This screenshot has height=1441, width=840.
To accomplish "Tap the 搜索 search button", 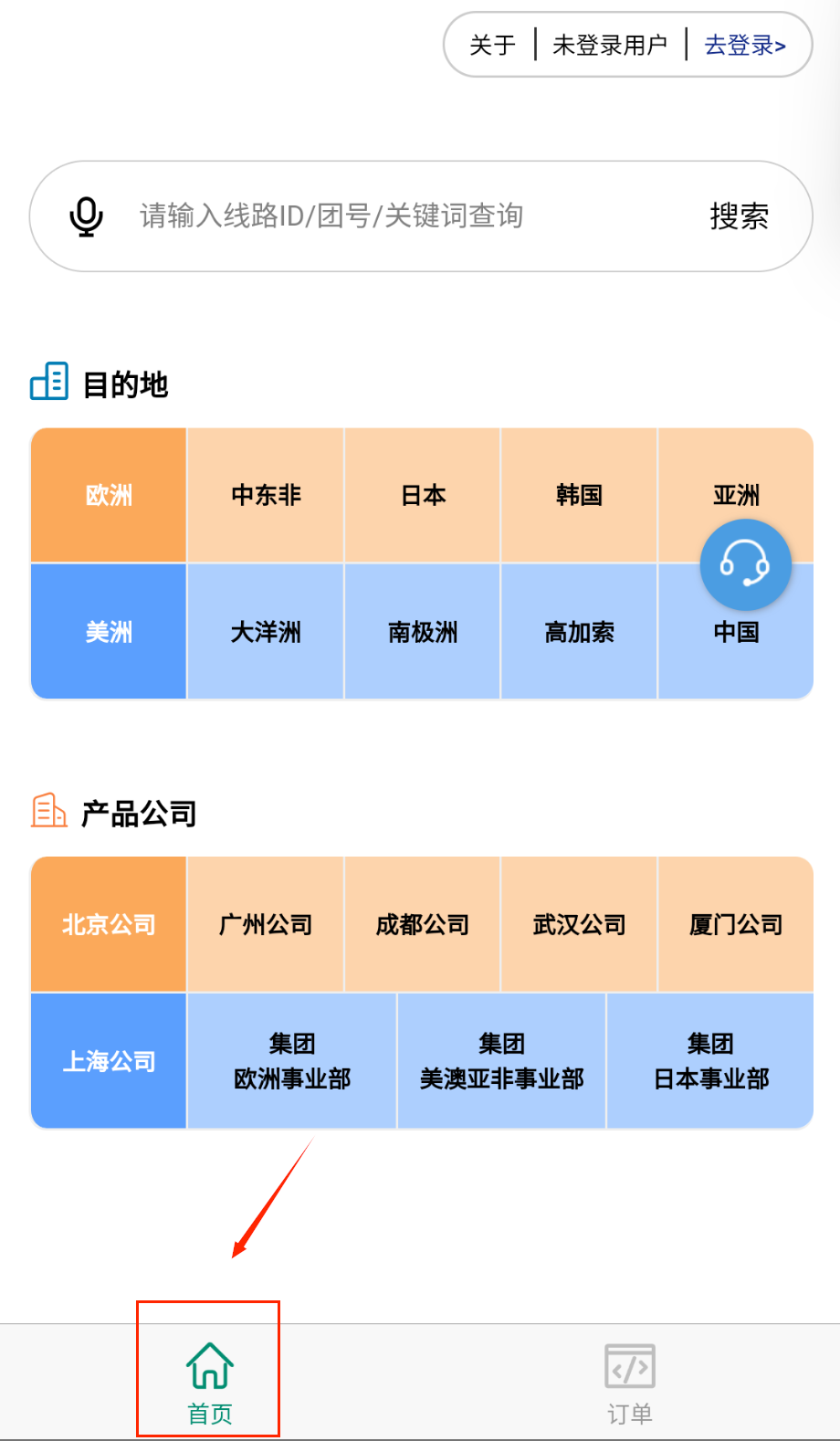I will click(x=739, y=216).
